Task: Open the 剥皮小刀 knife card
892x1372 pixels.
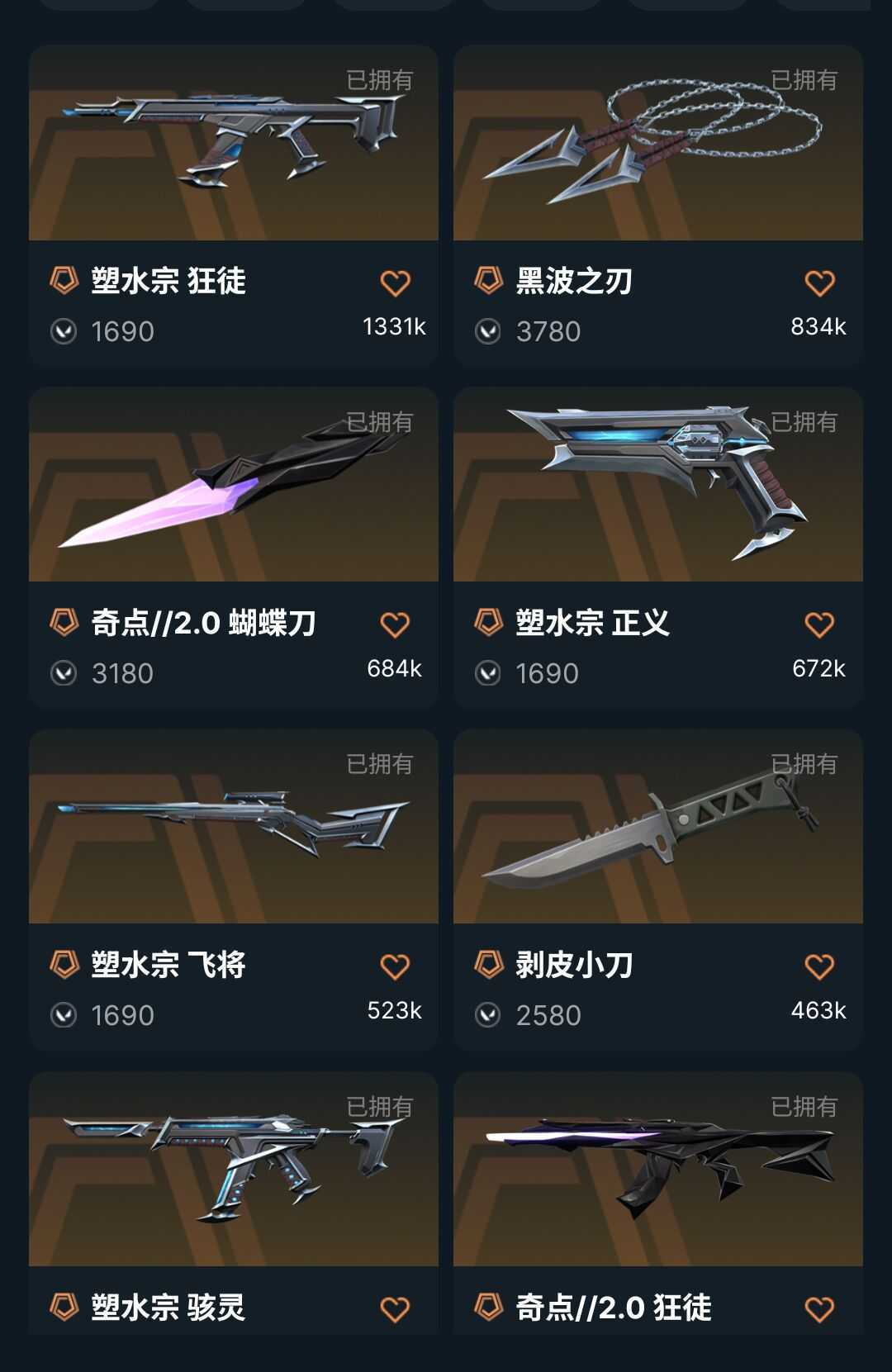Action: [657, 827]
